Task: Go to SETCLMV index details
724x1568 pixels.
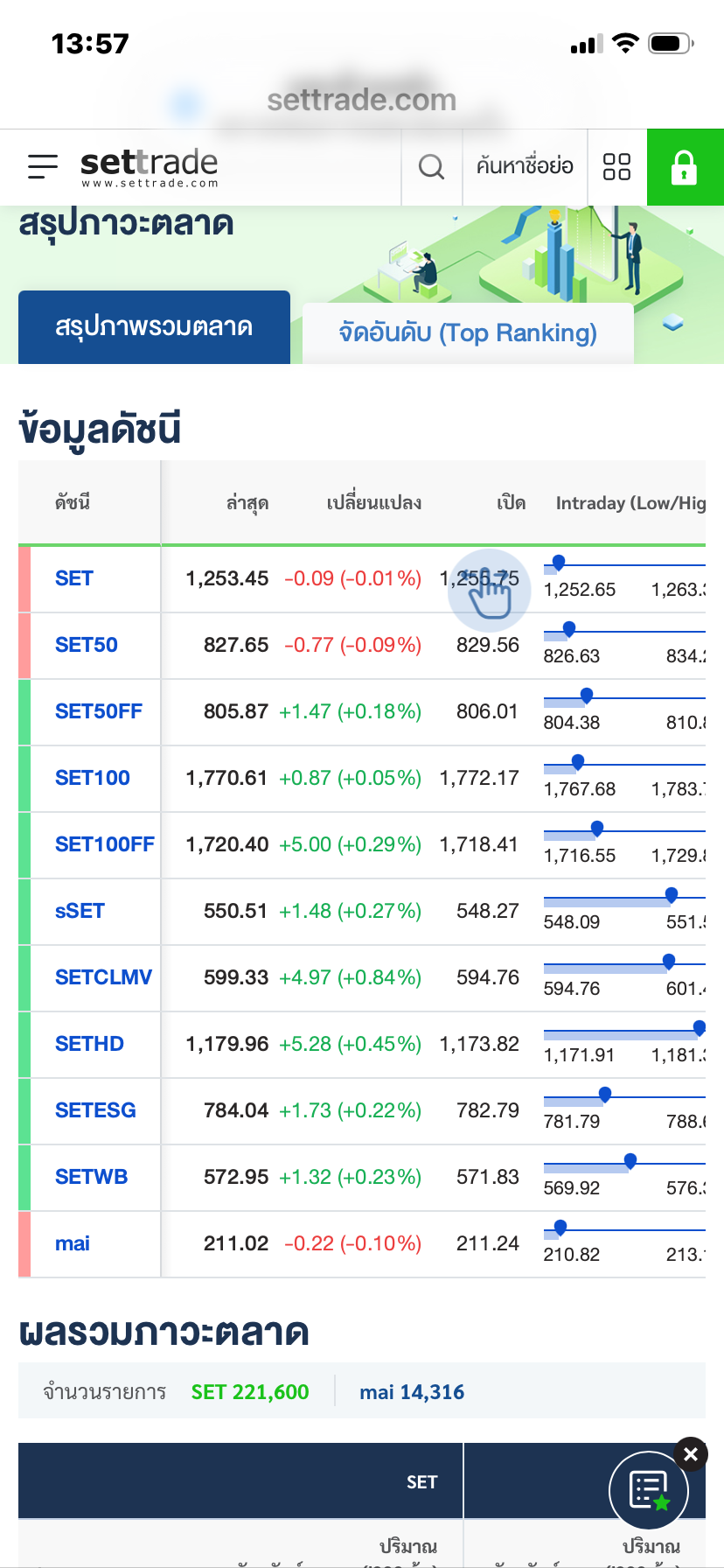Action: 103,977
